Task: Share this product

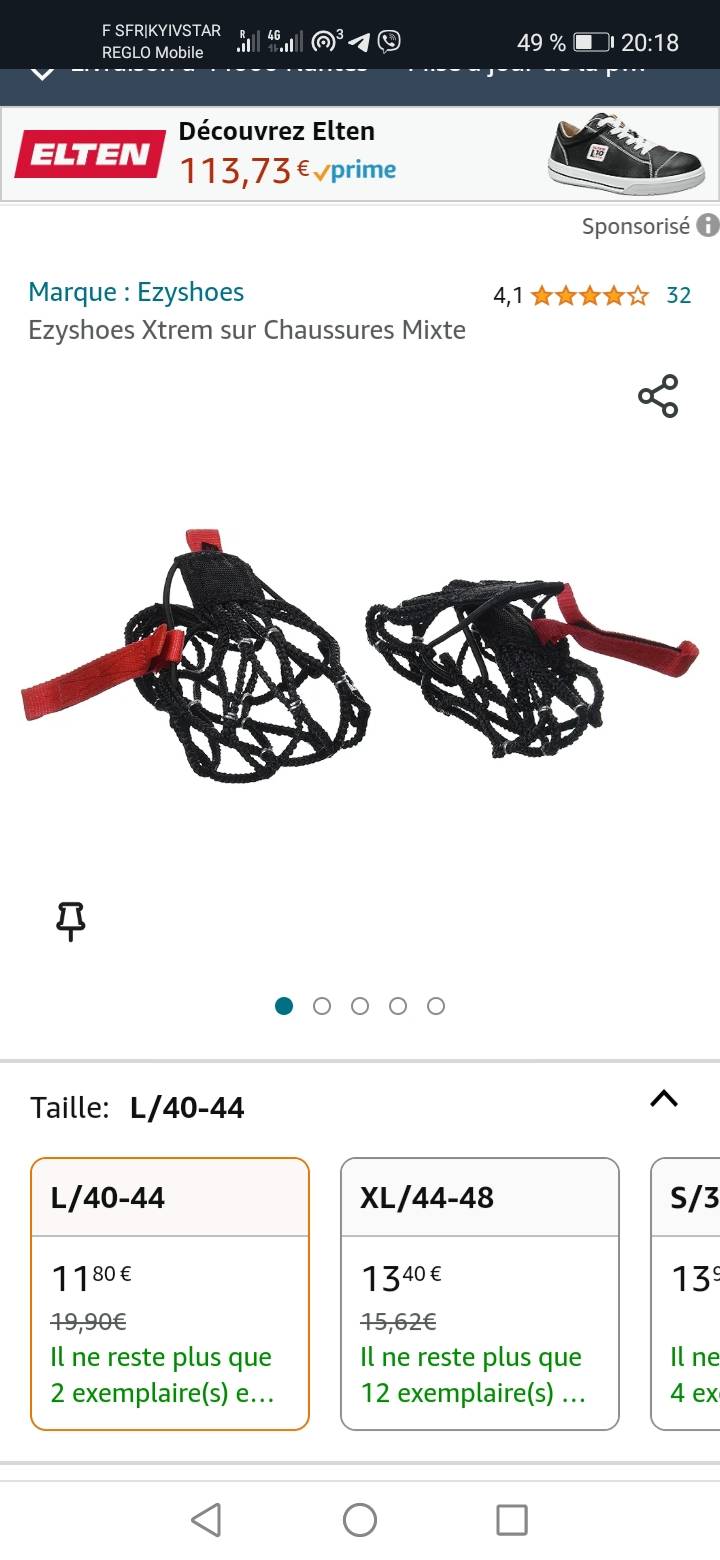Action: (658, 396)
